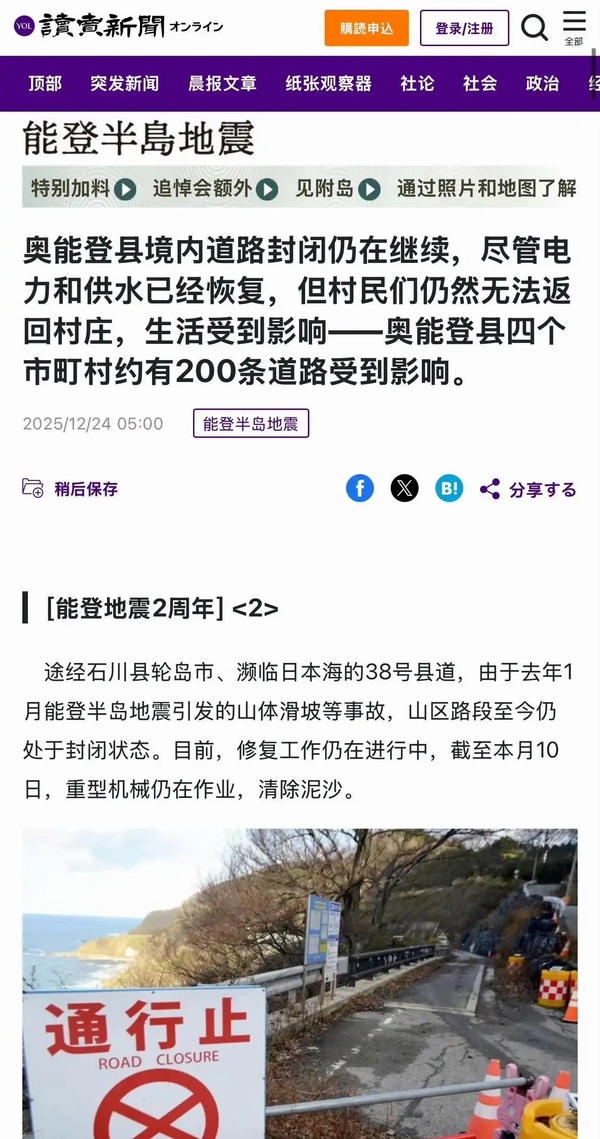
Task: Tap the 能登半岛地震 tag chip
Action: click(x=251, y=423)
